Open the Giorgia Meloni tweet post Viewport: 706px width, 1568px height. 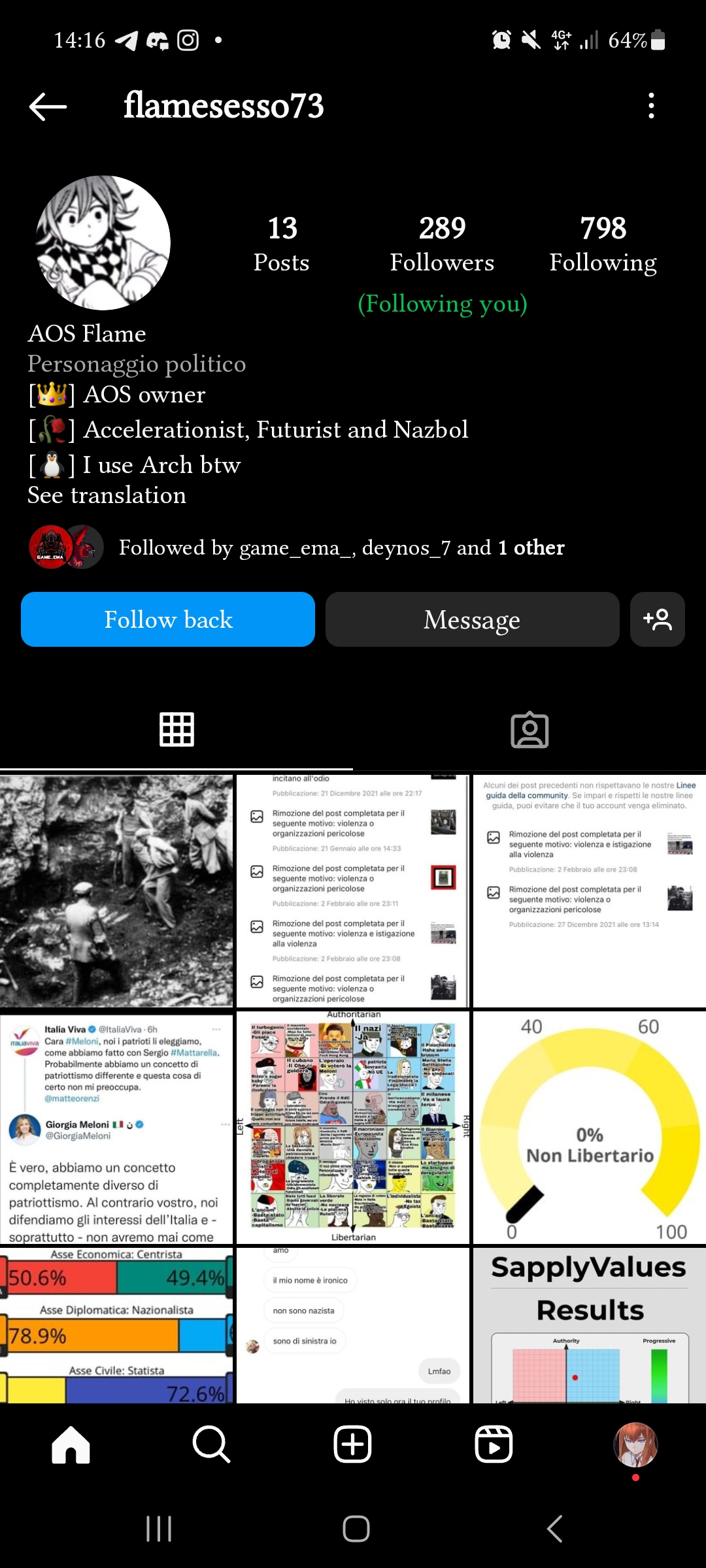point(116,1128)
